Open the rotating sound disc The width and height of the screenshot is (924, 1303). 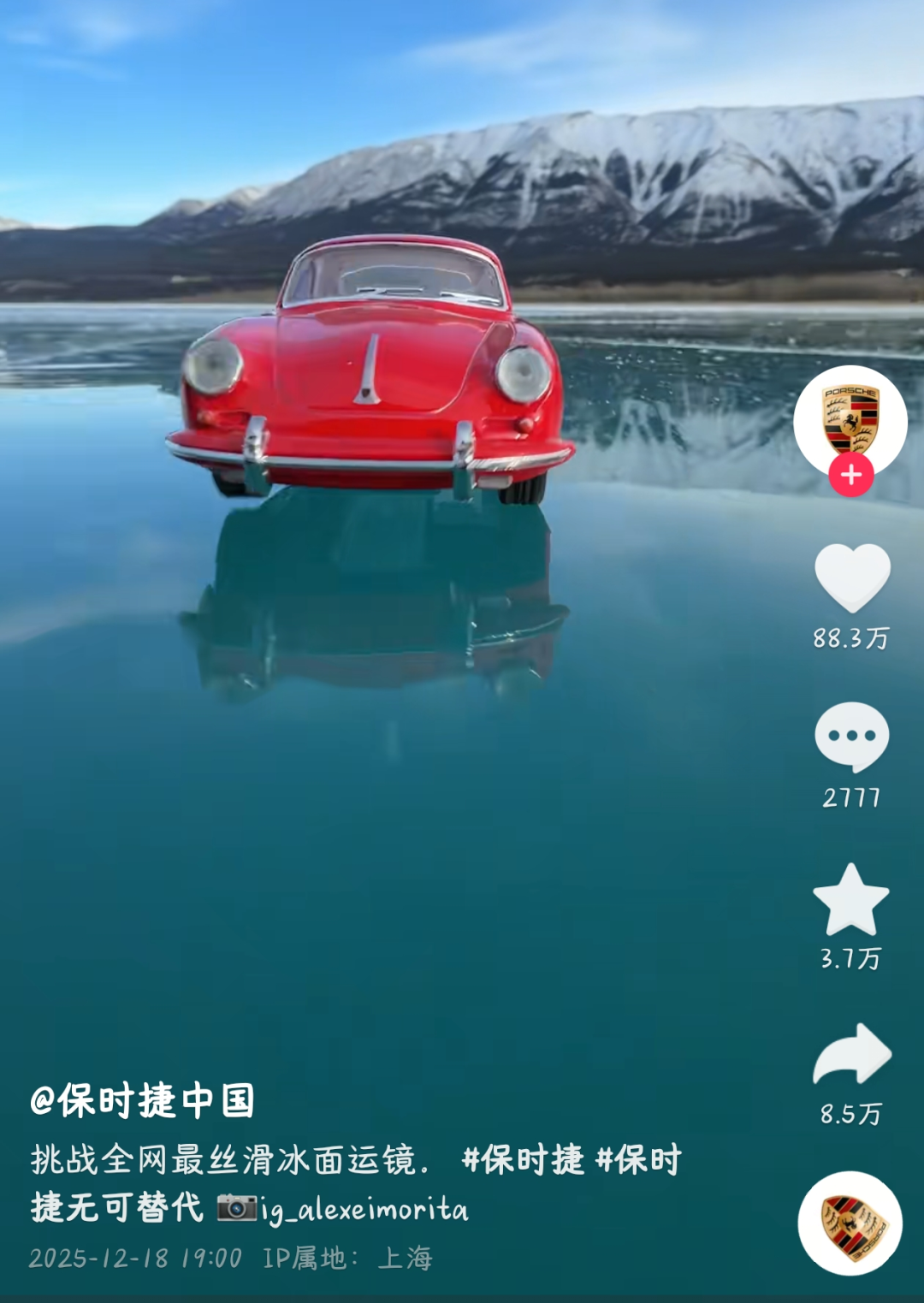tap(850, 1223)
